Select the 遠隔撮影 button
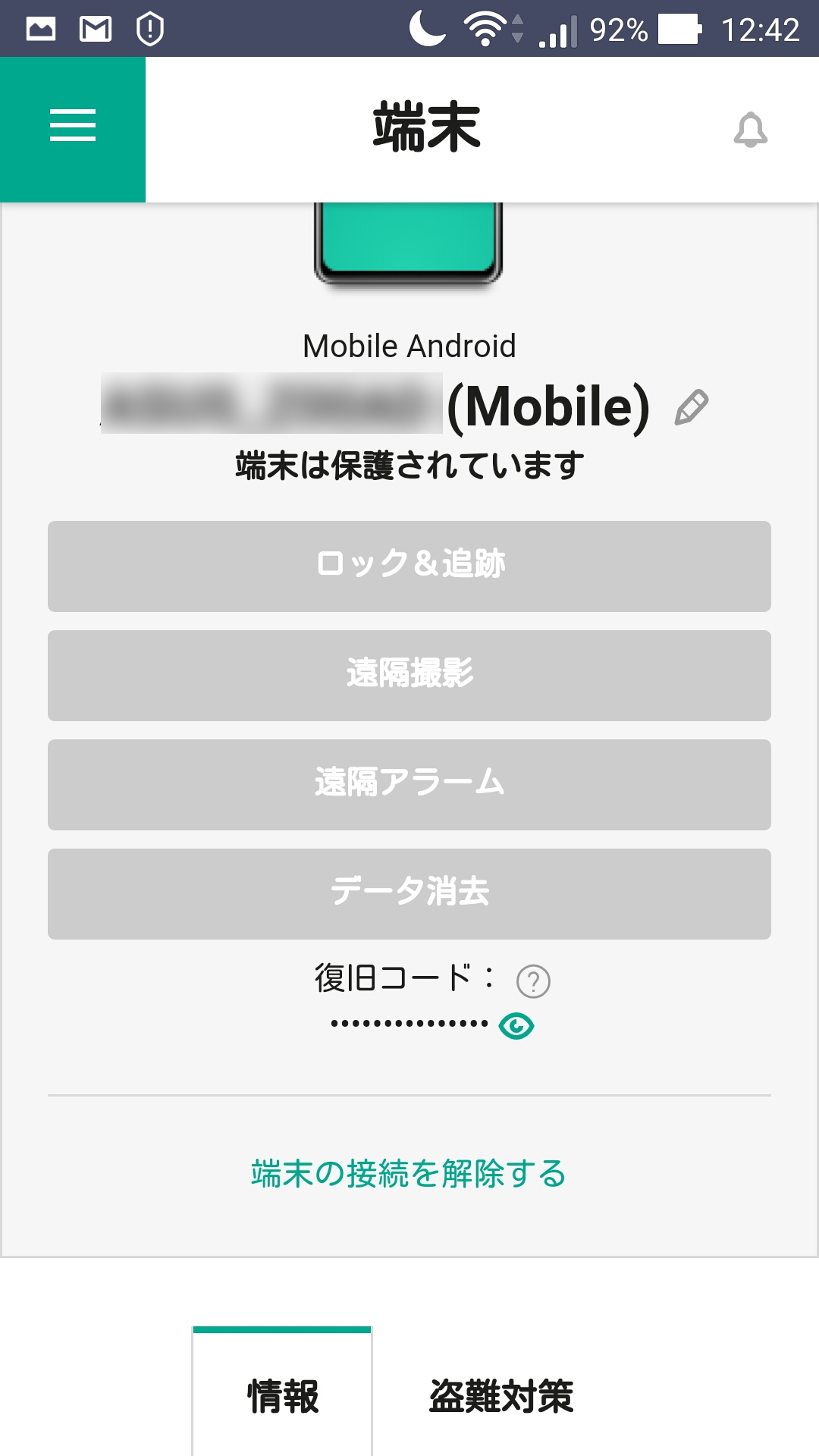 point(409,675)
